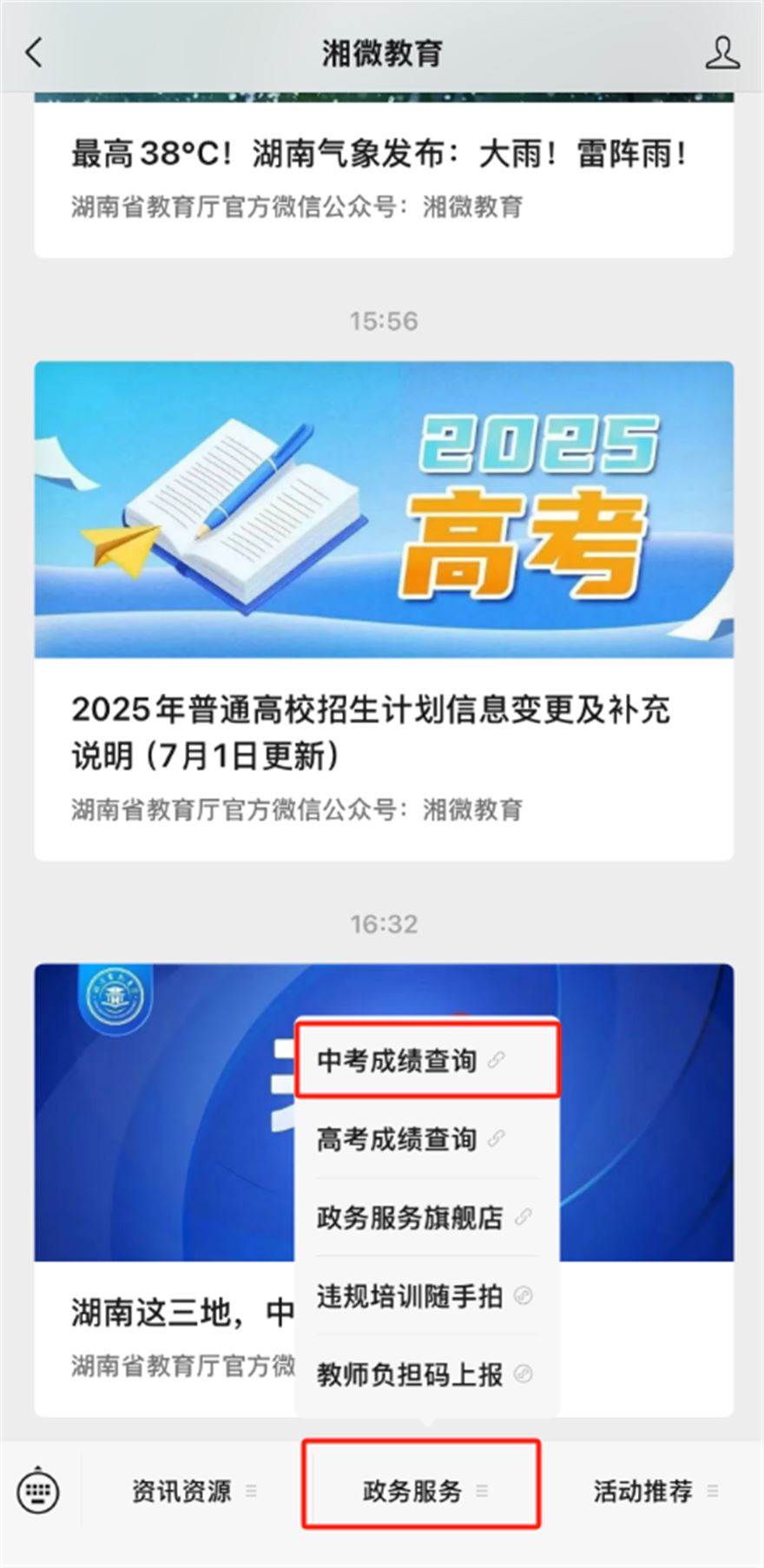Screen dimensions: 764x1568
Task: Go back using the top-left arrow
Action: (35, 53)
